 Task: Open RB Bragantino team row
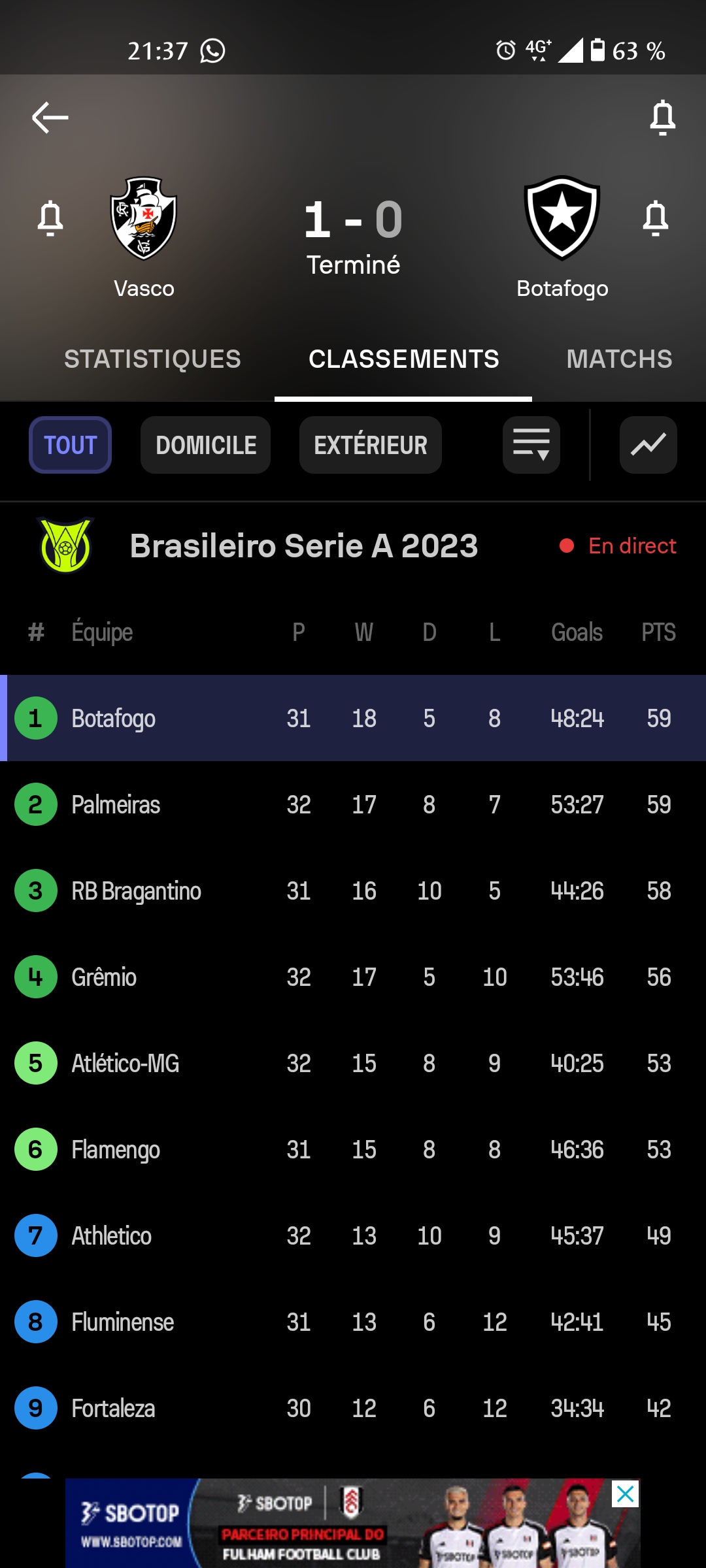tap(353, 890)
